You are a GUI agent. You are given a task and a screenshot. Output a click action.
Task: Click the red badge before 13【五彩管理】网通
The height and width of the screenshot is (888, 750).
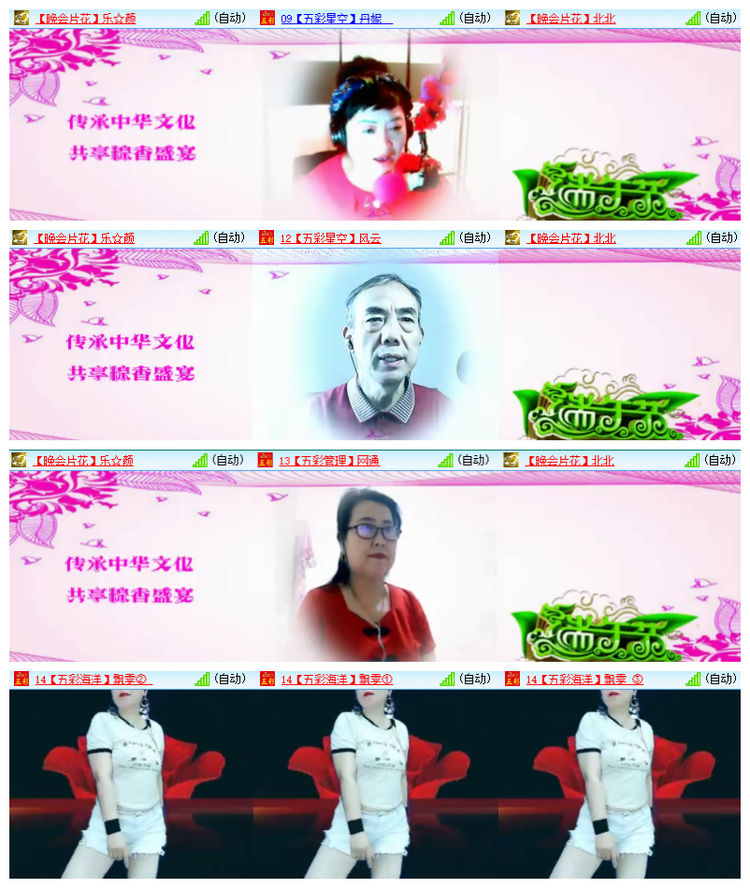pyautogui.click(x=264, y=461)
